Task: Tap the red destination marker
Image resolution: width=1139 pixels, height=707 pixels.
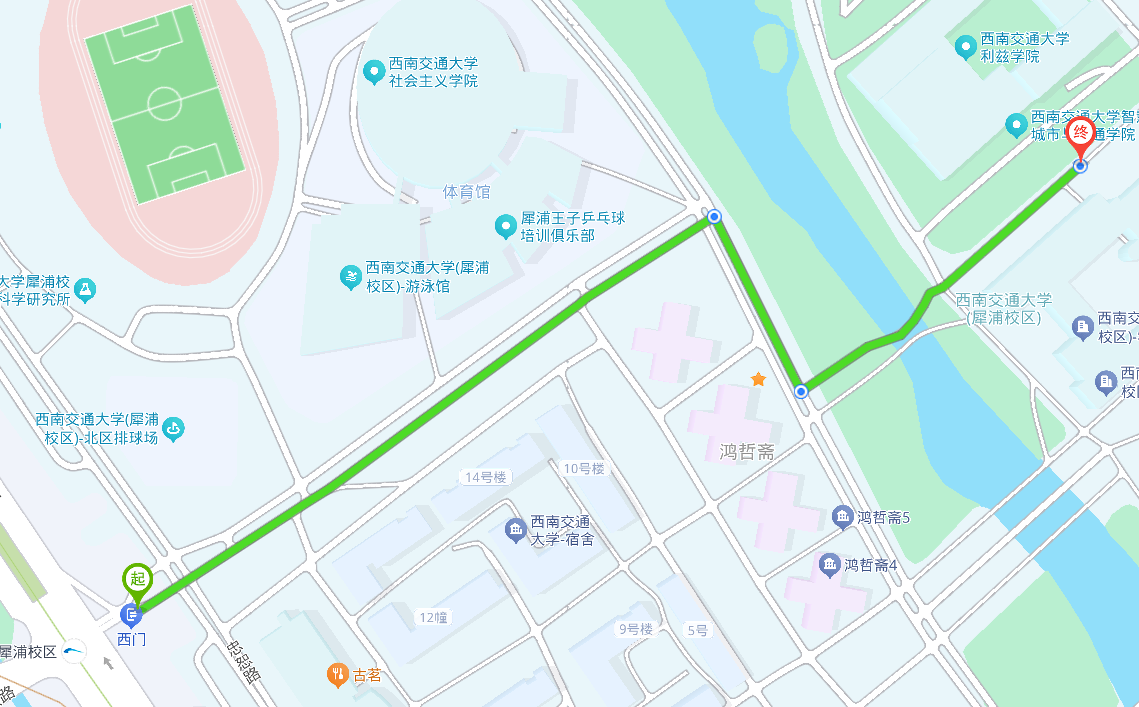Action: pos(1081,137)
